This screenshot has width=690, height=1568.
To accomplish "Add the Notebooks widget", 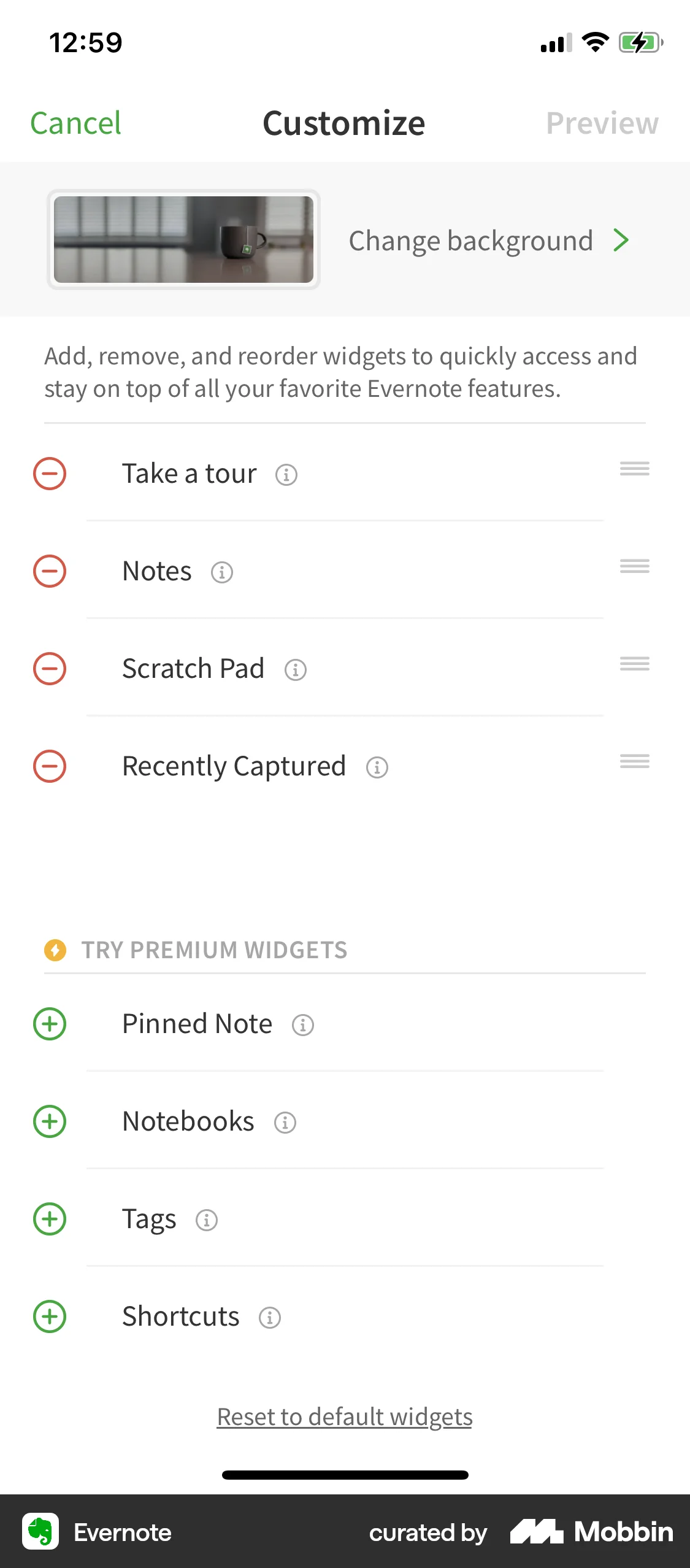I will (x=50, y=1121).
